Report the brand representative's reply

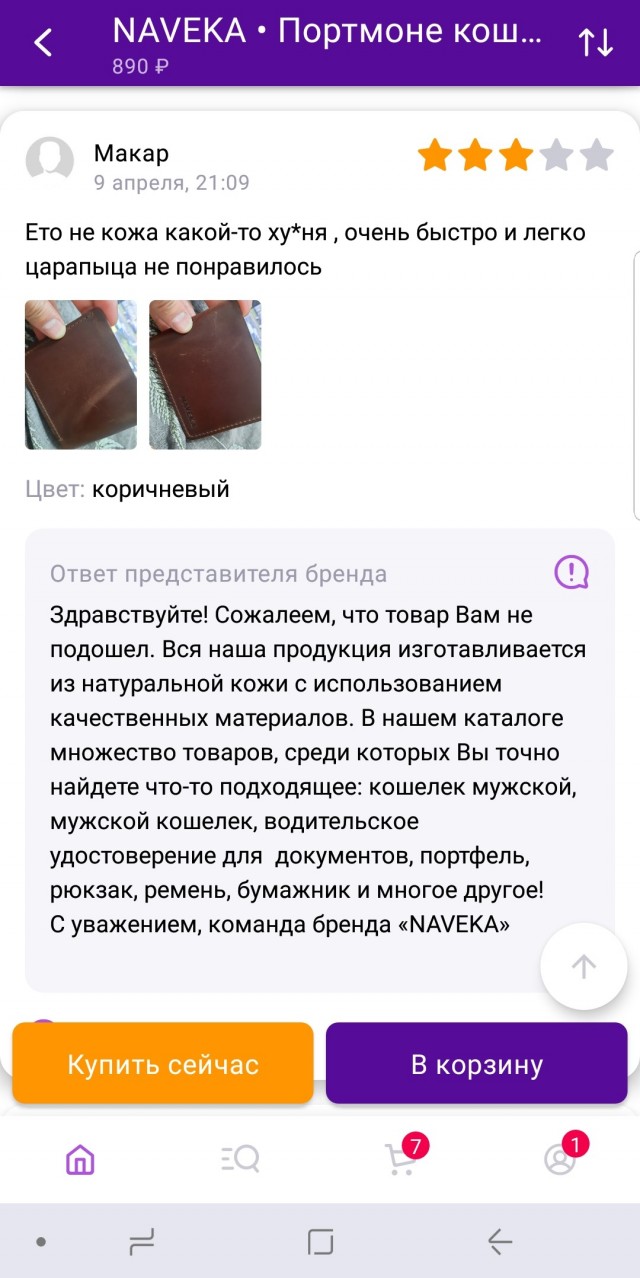571,572
